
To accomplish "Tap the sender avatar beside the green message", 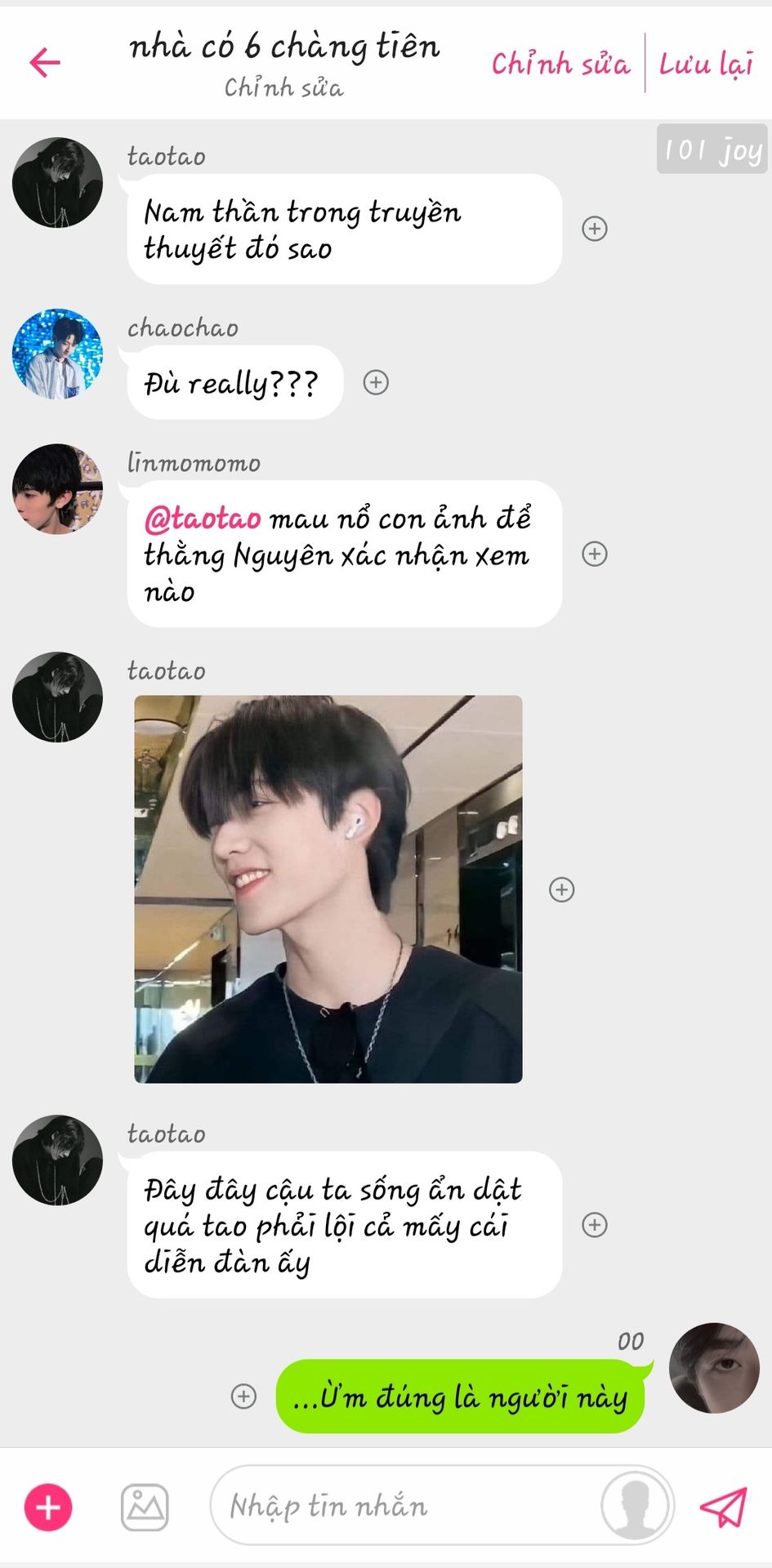I will pos(714,1368).
